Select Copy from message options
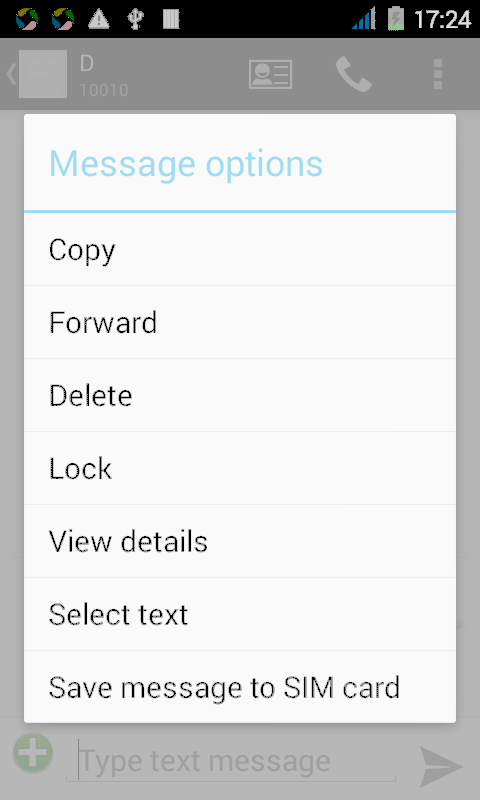Viewport: 480px width, 800px height. pyautogui.click(x=240, y=249)
